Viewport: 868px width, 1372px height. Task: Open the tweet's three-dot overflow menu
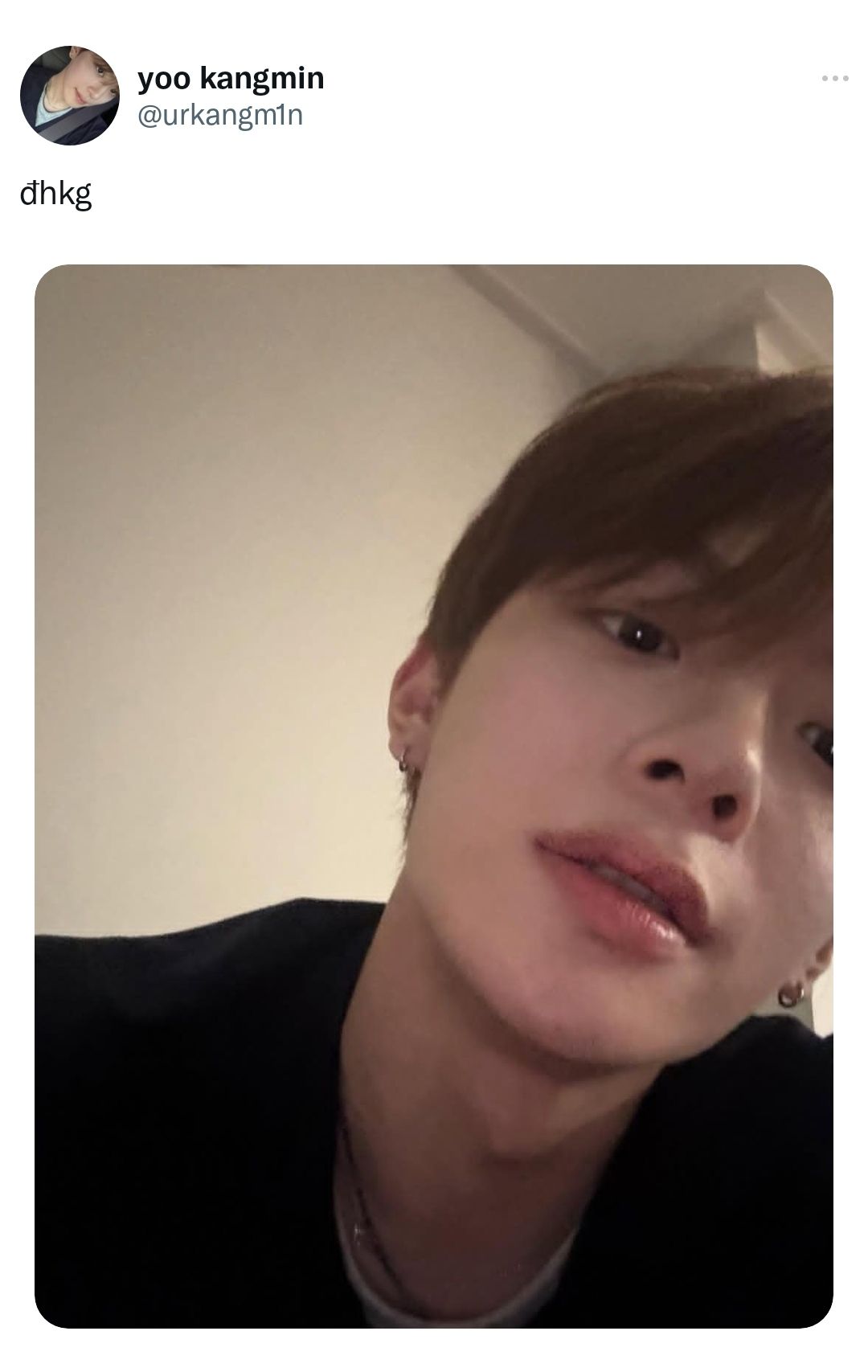tap(835, 79)
